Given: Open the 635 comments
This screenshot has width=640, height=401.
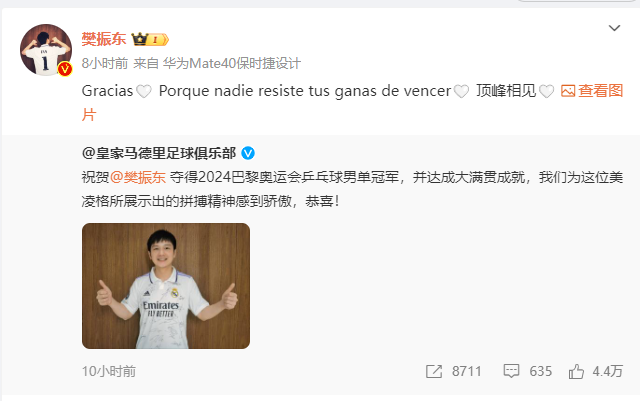Looking at the screenshot, I should click(x=528, y=371).
